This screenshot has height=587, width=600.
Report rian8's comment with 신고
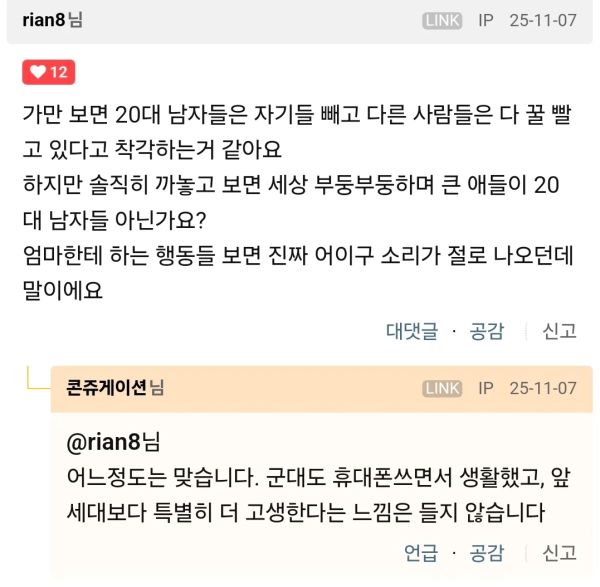click(559, 331)
